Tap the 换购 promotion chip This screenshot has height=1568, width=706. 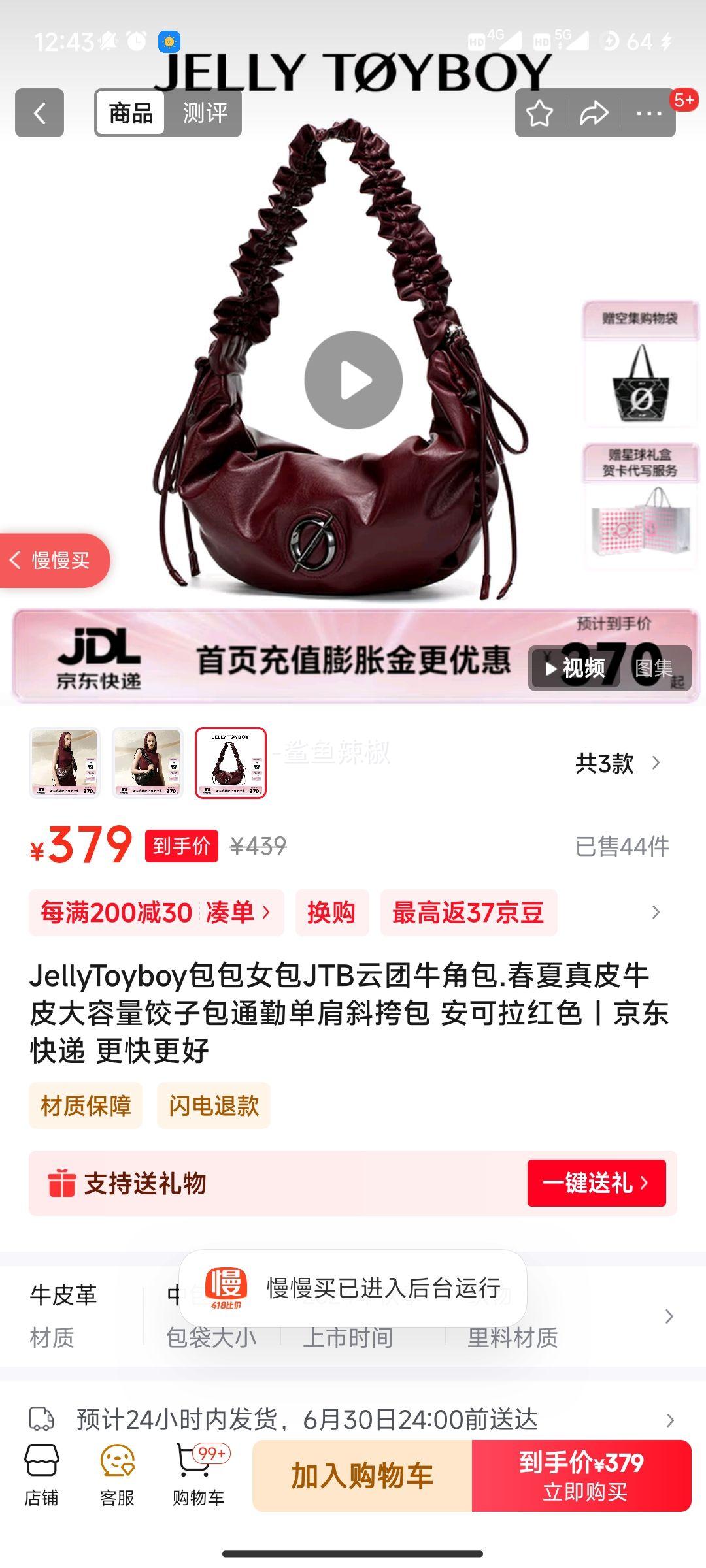(331, 912)
